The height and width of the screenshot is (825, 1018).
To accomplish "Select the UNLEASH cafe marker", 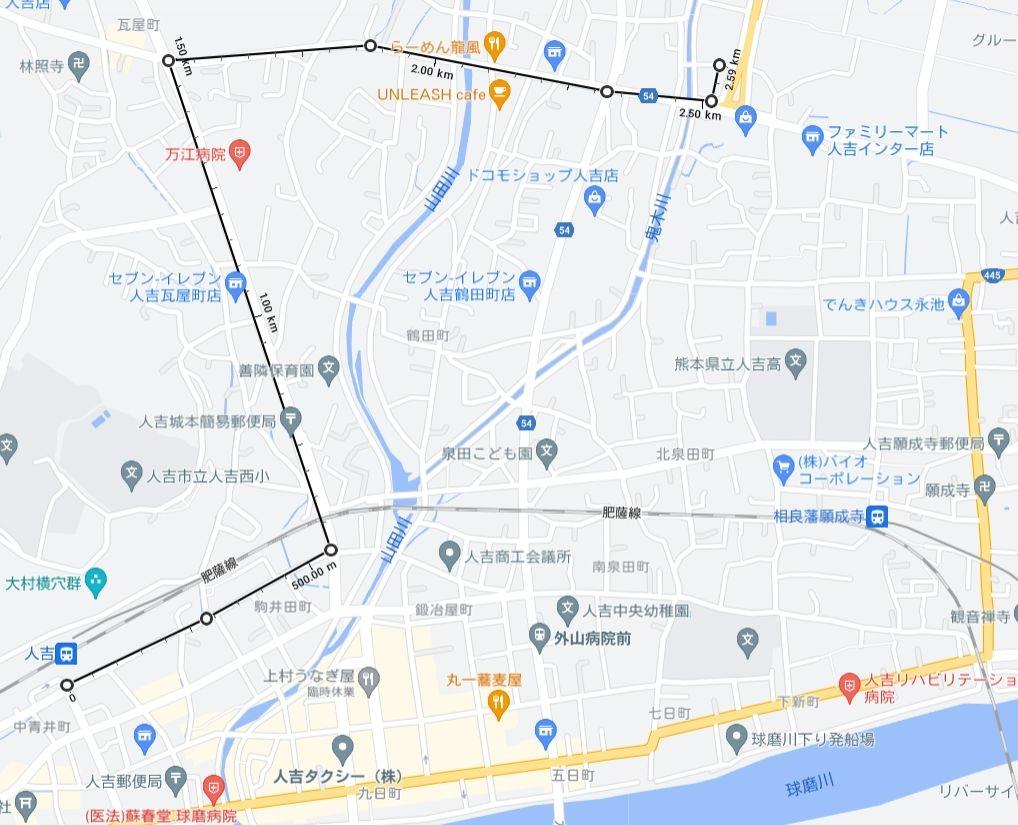I will pyautogui.click(x=500, y=93).
